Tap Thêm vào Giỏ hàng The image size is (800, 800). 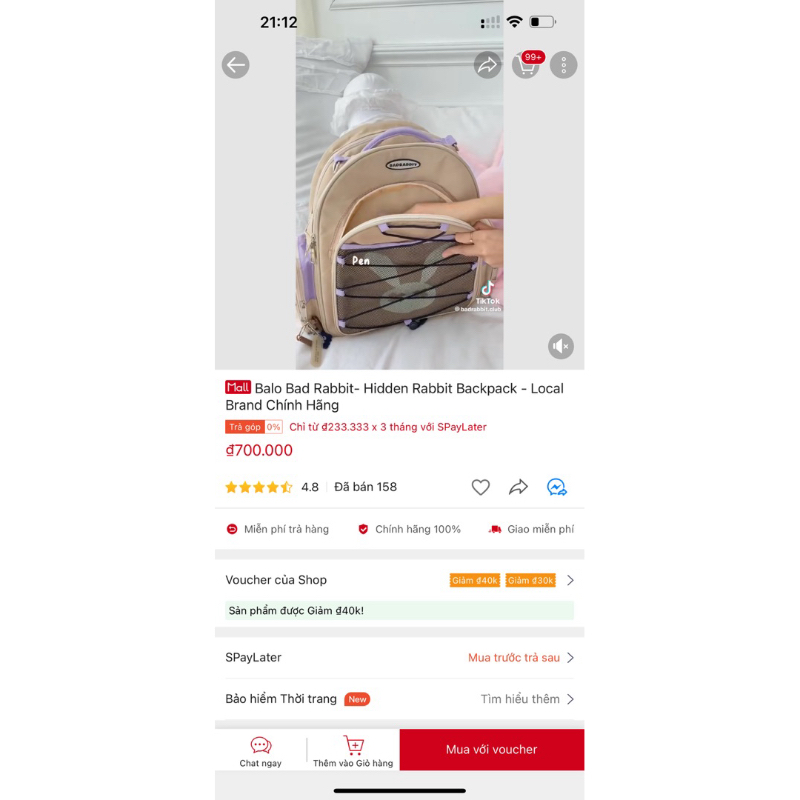(x=353, y=751)
